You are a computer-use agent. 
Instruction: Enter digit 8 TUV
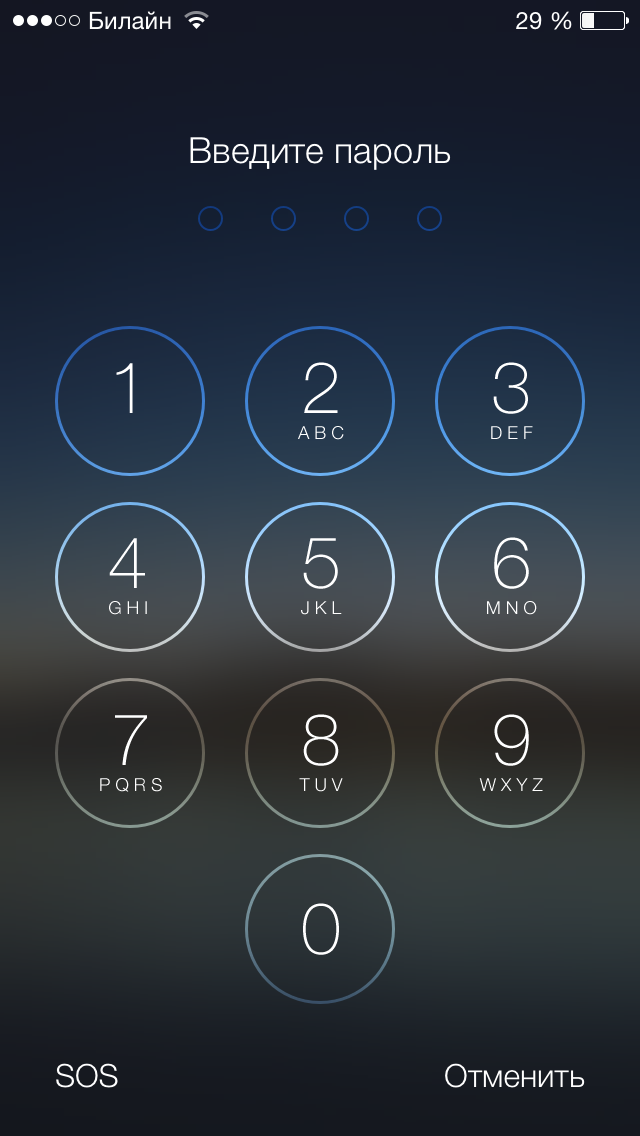click(320, 753)
